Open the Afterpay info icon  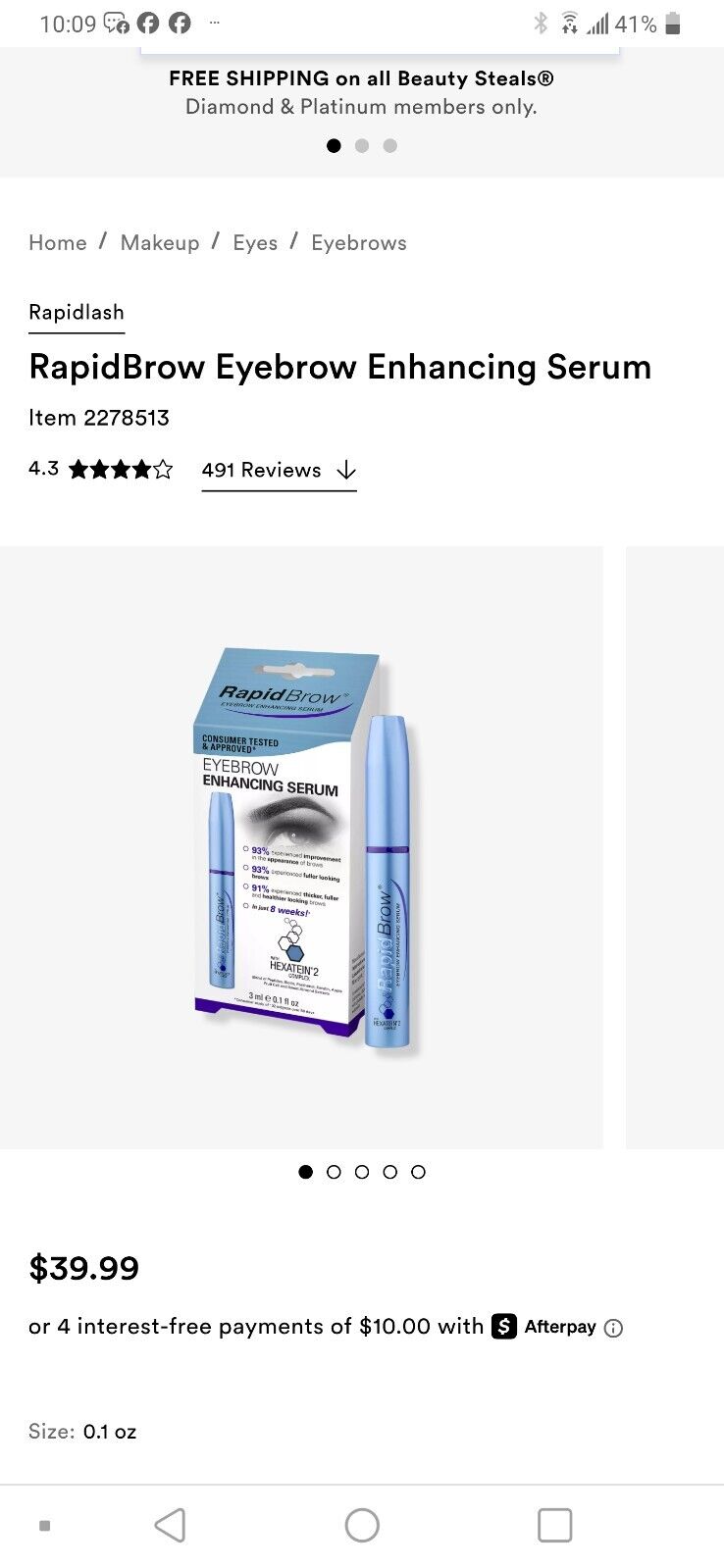pyautogui.click(x=613, y=1329)
